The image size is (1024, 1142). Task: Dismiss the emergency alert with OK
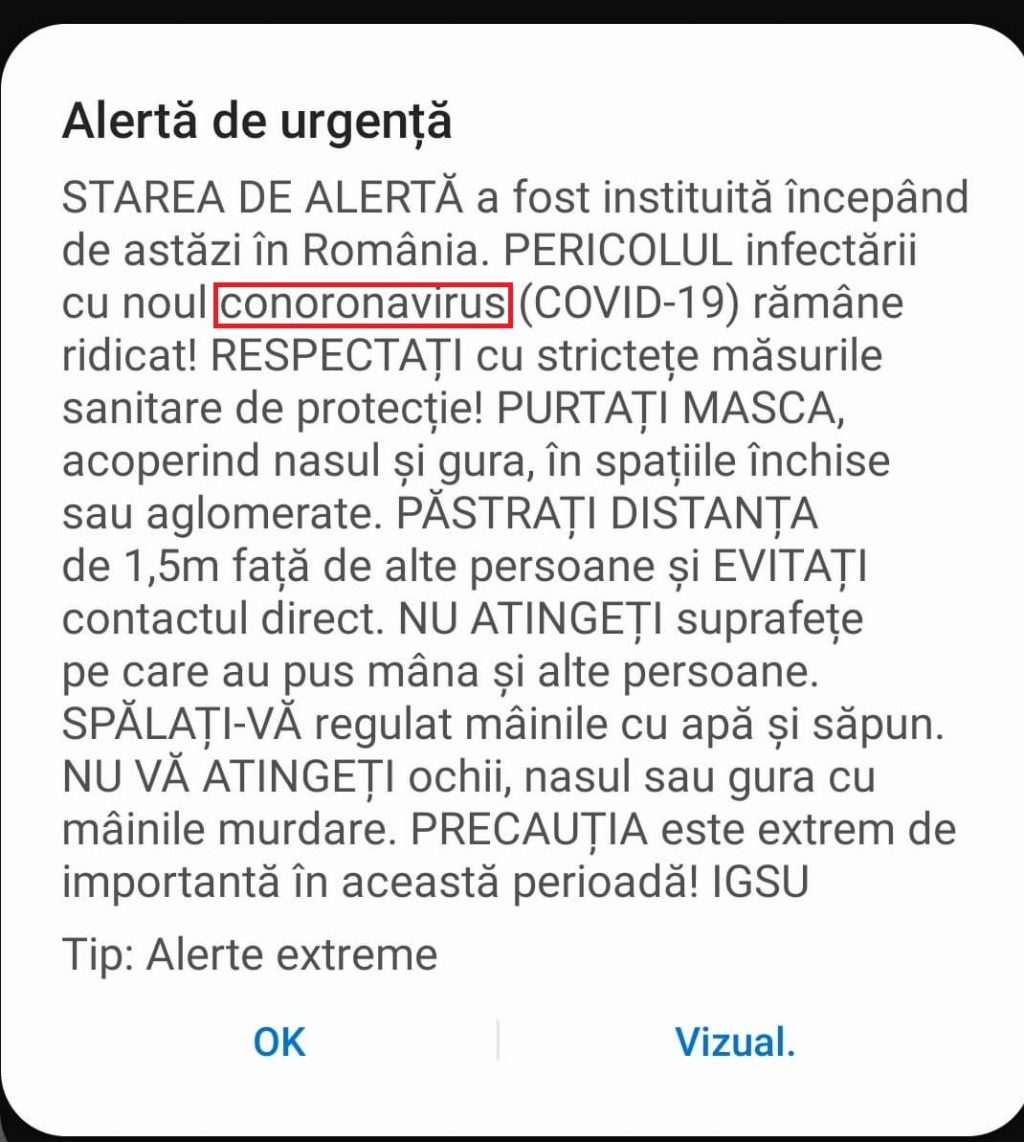click(279, 1041)
